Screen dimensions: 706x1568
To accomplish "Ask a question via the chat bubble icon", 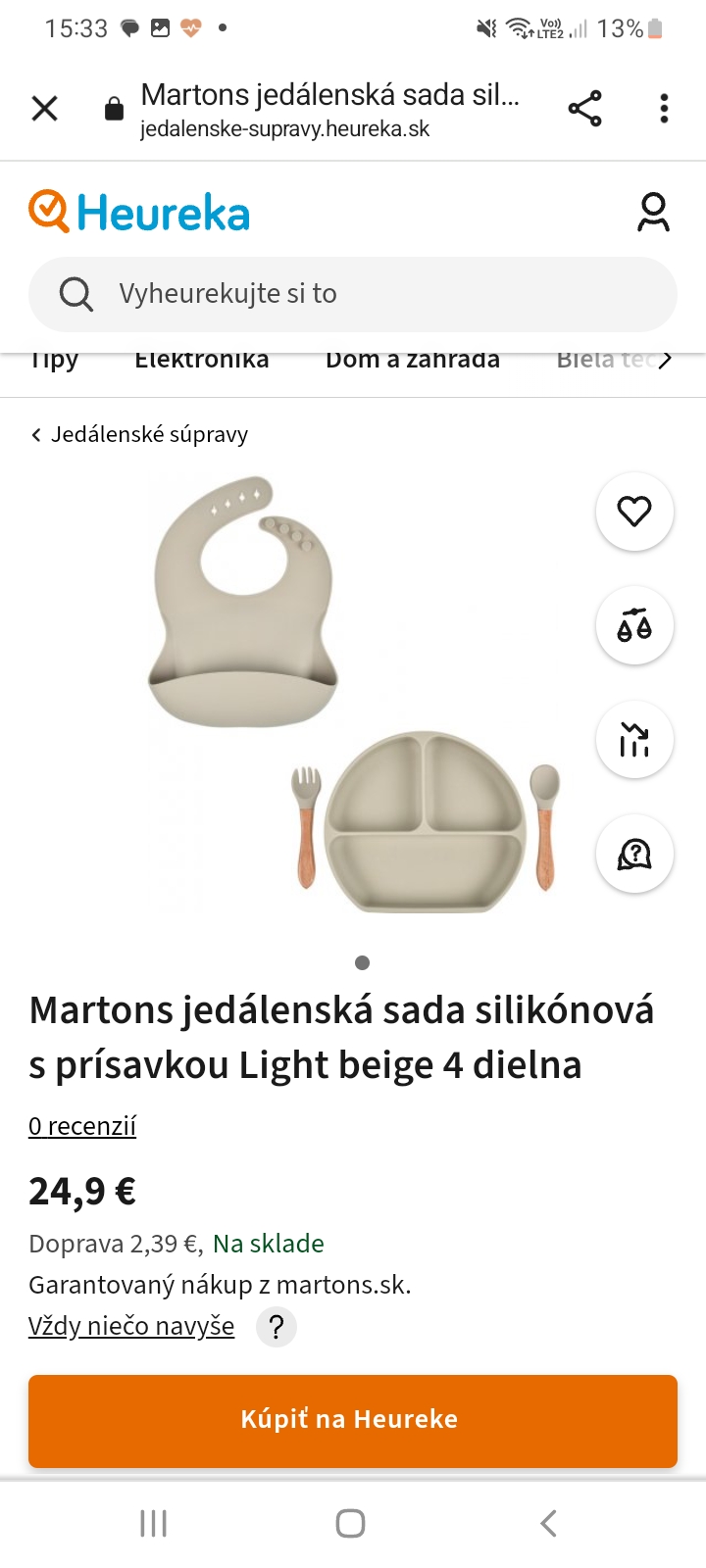I will (x=634, y=854).
